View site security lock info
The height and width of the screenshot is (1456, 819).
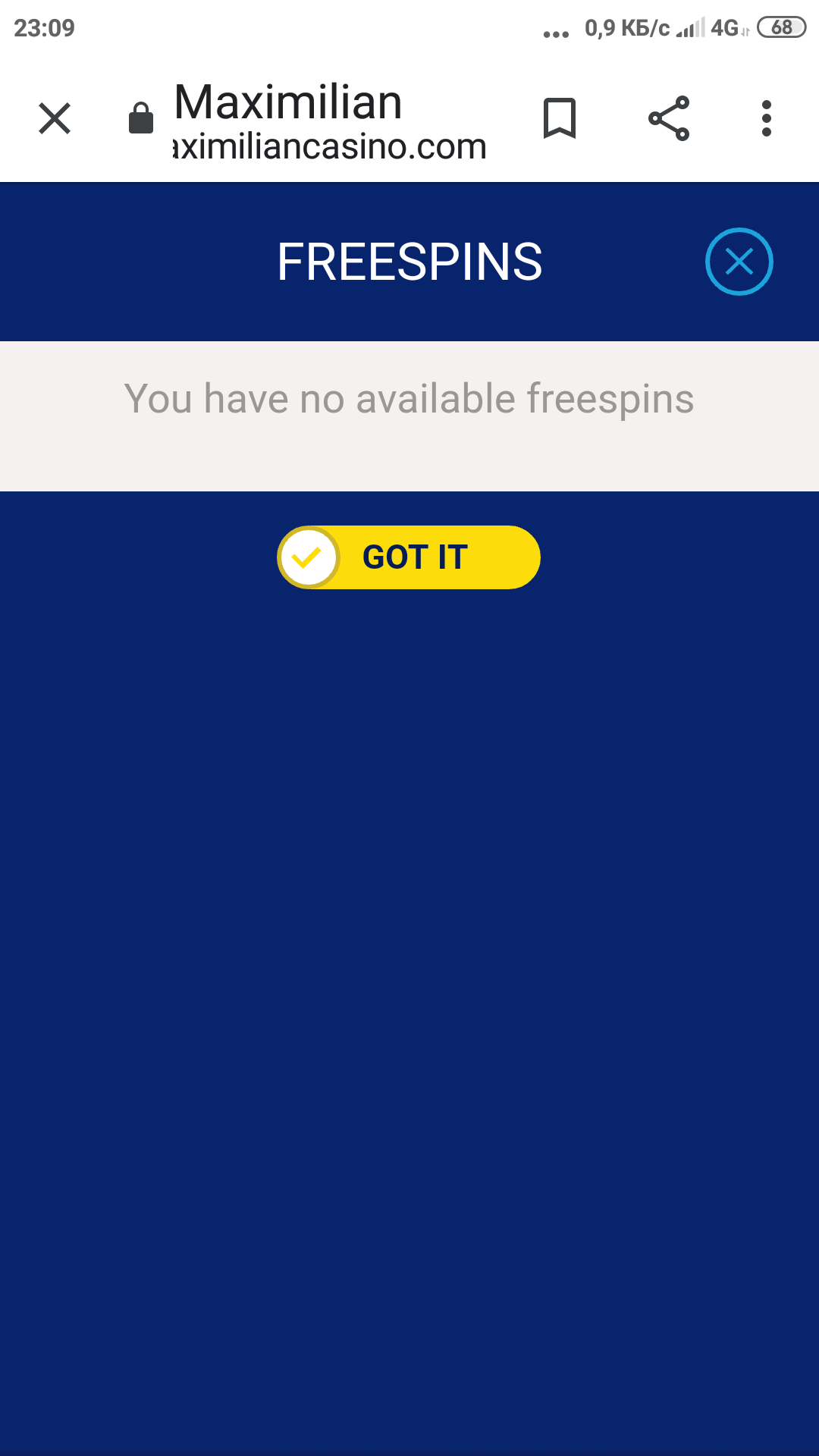coord(141,118)
